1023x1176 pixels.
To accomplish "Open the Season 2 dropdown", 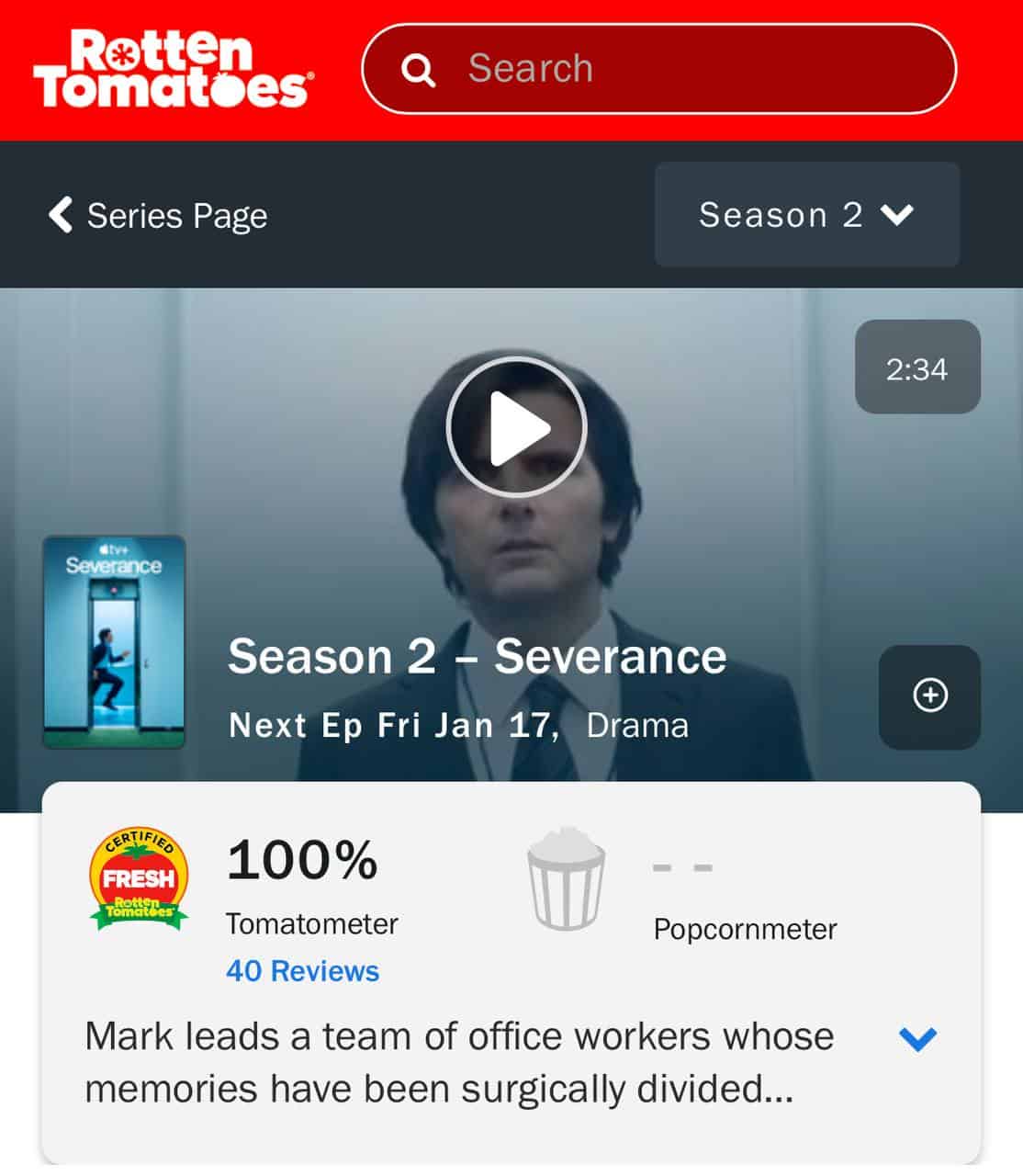I will pos(806,215).
